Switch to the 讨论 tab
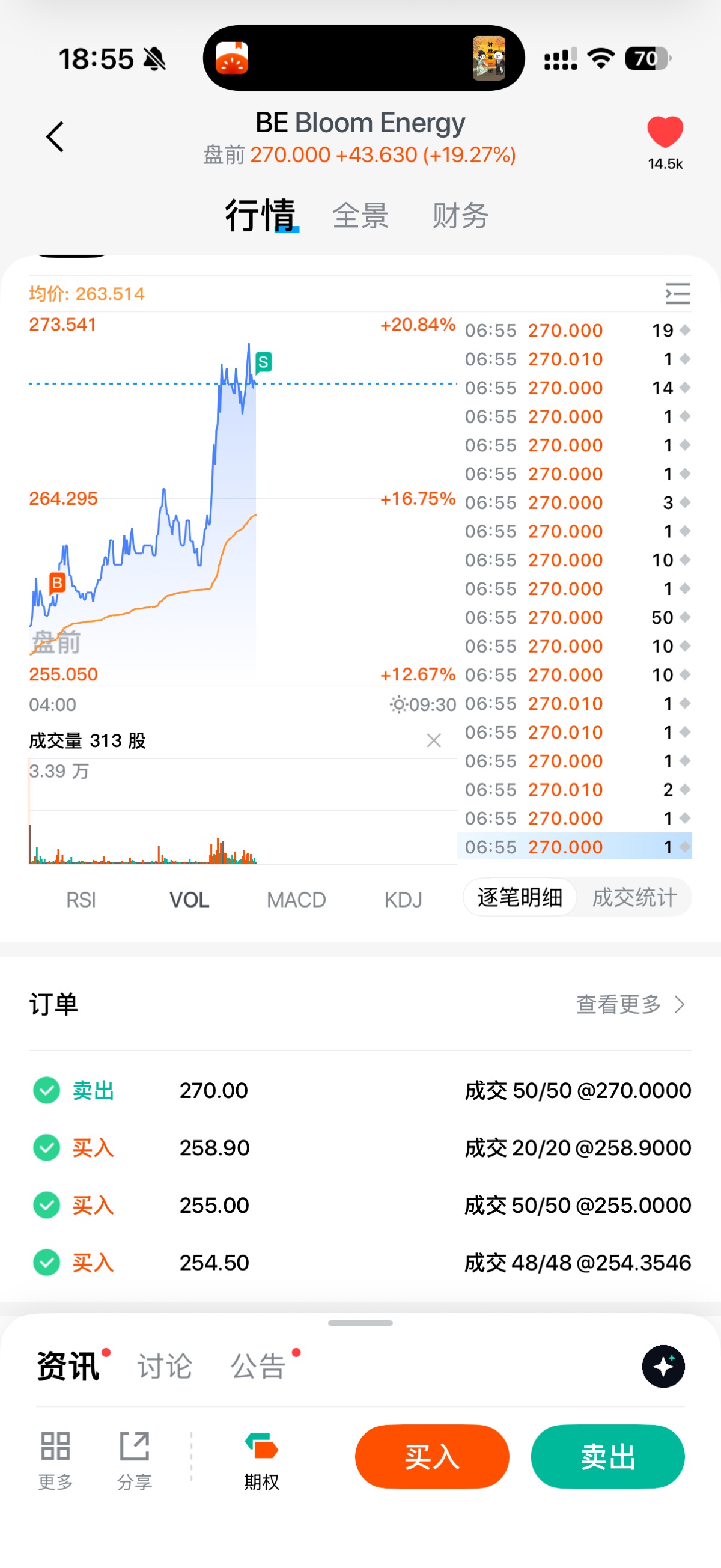Image resolution: width=721 pixels, height=1568 pixels. click(x=164, y=1366)
